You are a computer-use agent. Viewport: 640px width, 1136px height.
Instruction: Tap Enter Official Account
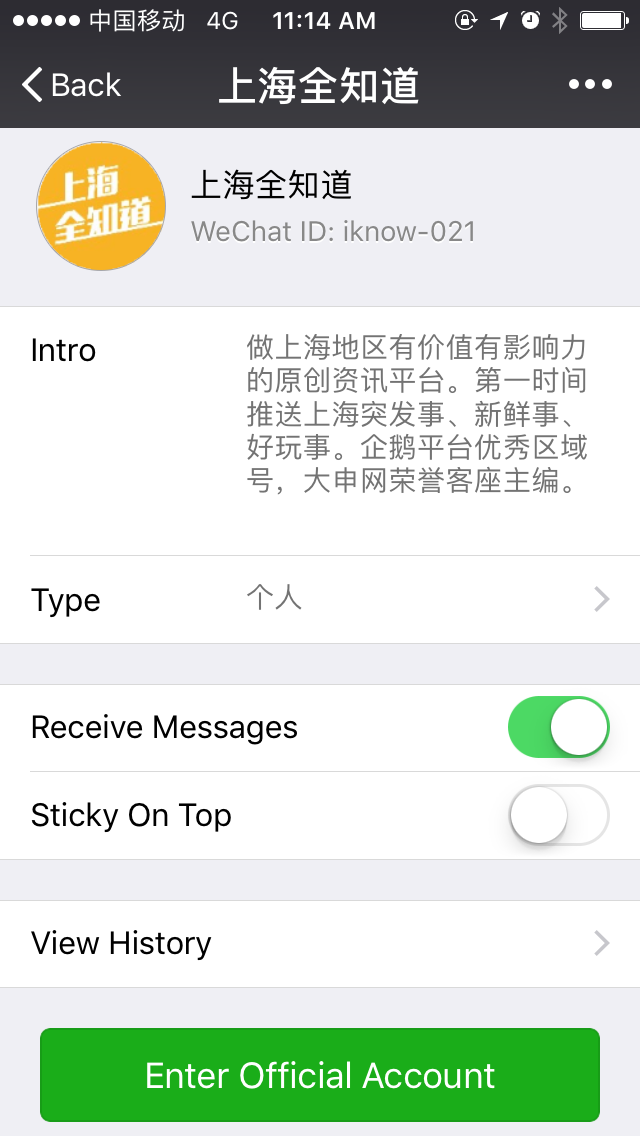pyautogui.click(x=320, y=1075)
